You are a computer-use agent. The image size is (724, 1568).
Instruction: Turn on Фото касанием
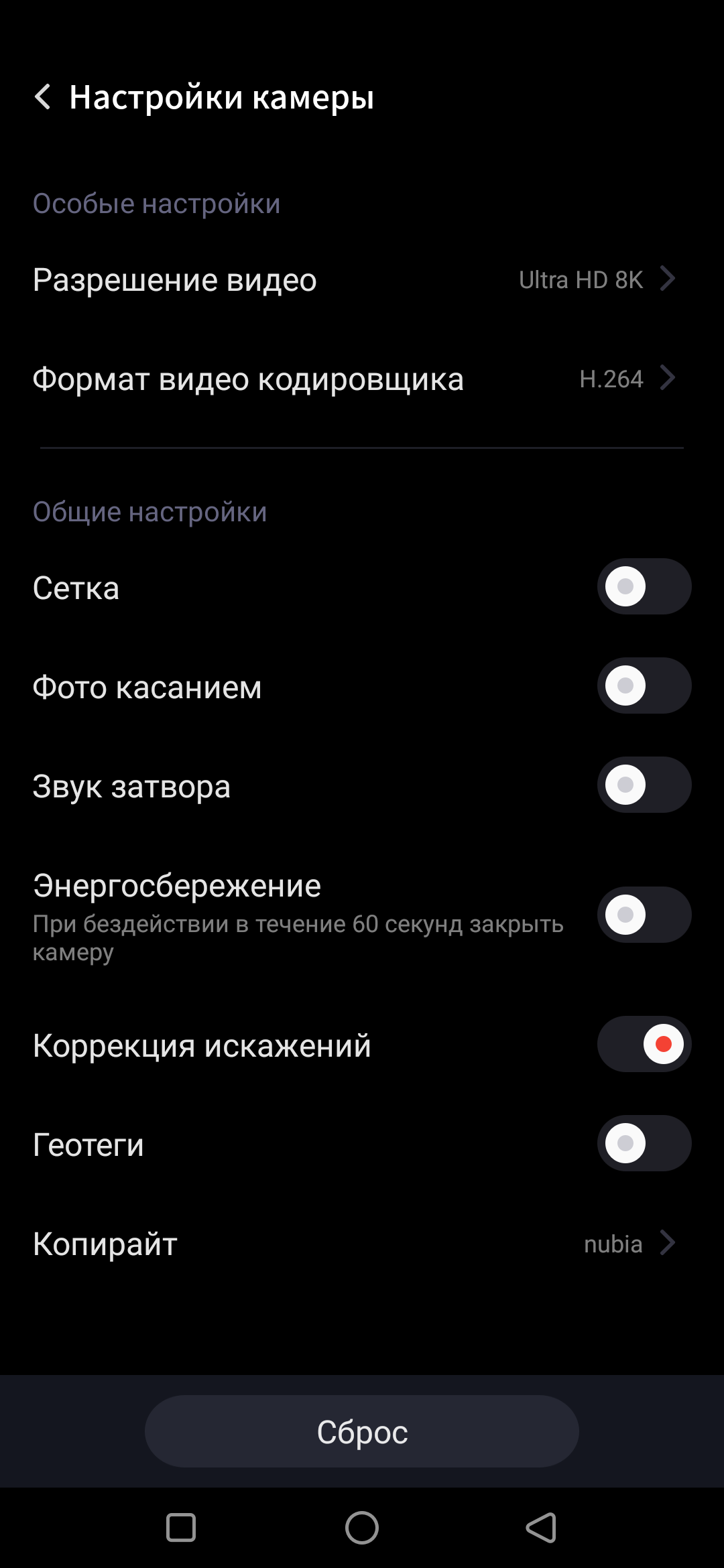click(644, 686)
